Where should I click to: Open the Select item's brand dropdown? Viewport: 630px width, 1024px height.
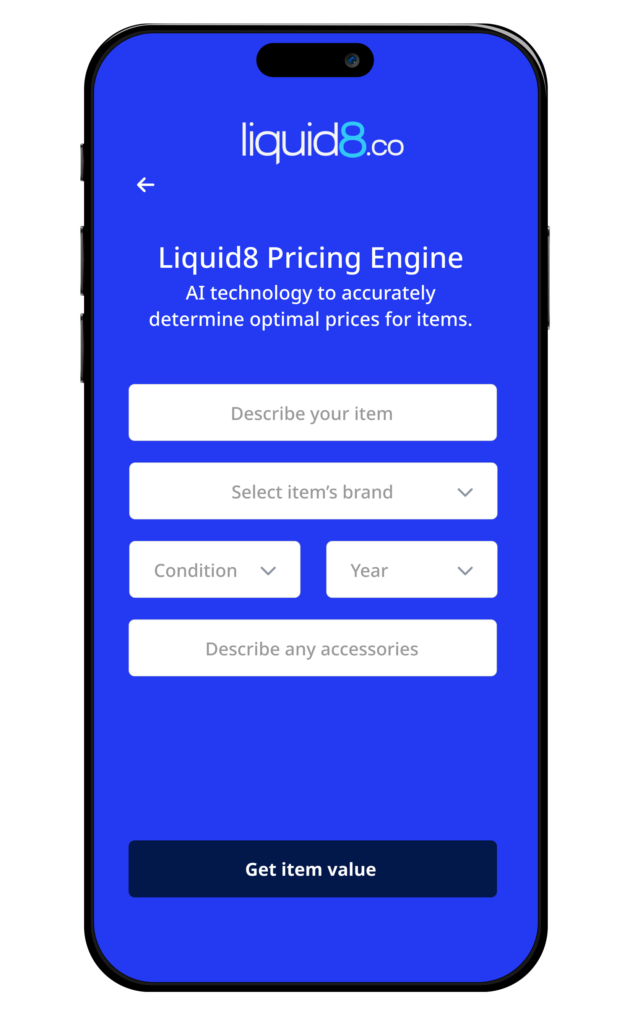coord(312,491)
